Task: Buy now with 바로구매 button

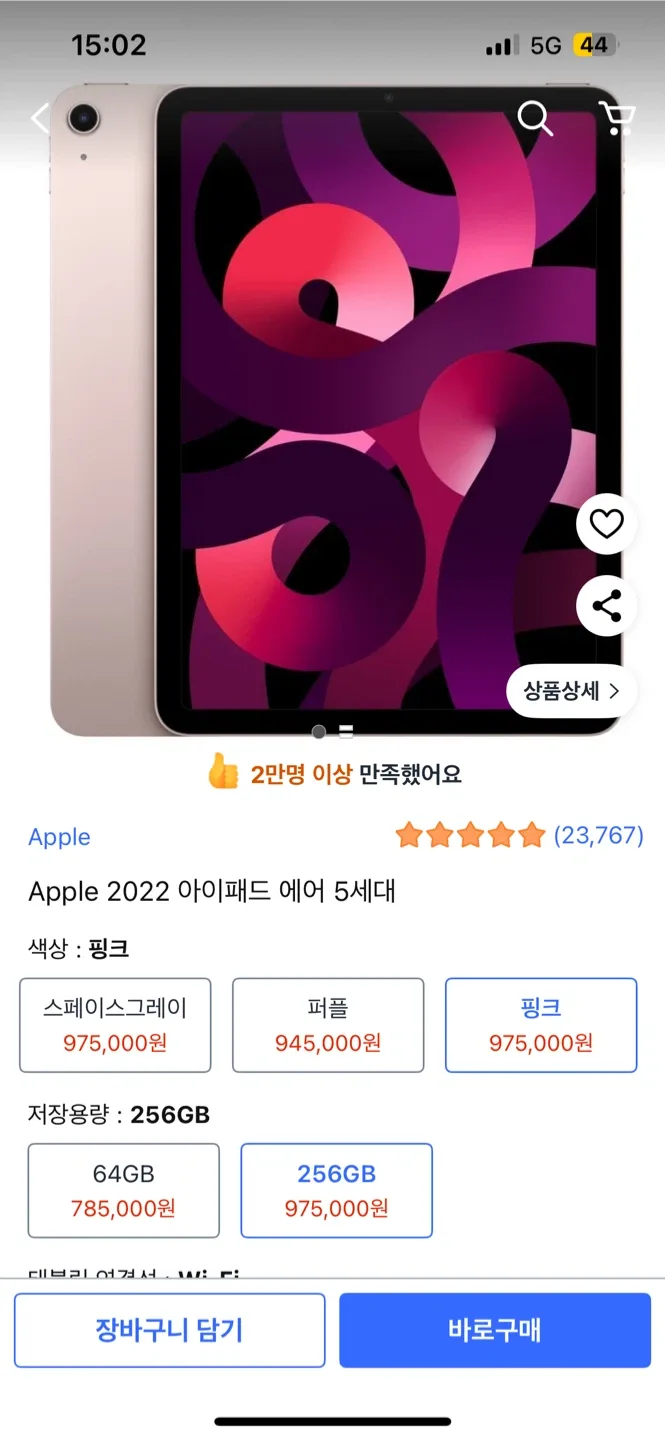Action: click(x=495, y=1330)
